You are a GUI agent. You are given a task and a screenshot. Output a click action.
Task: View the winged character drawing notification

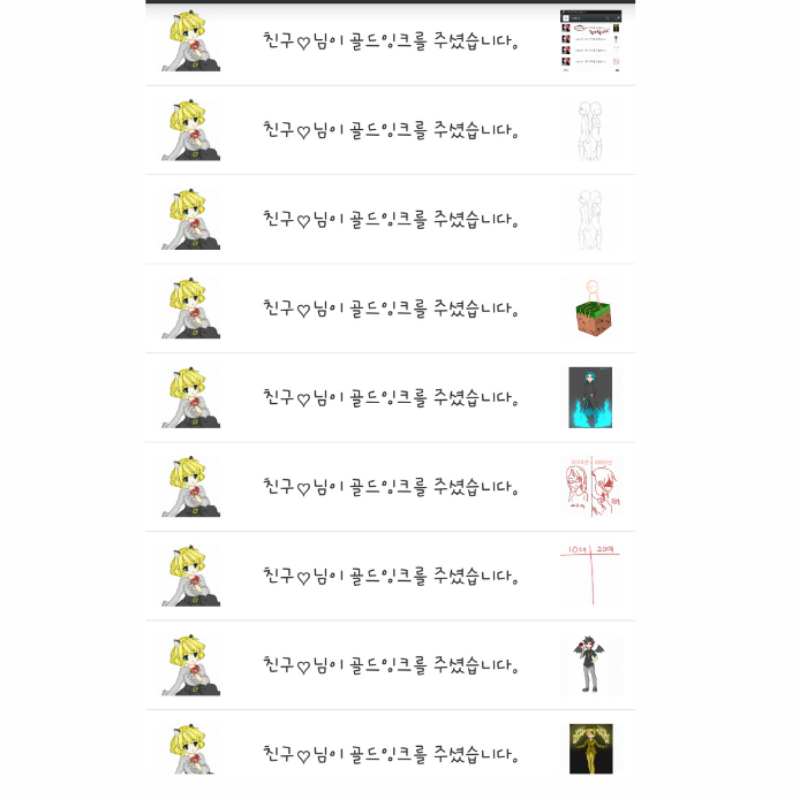tap(590, 665)
